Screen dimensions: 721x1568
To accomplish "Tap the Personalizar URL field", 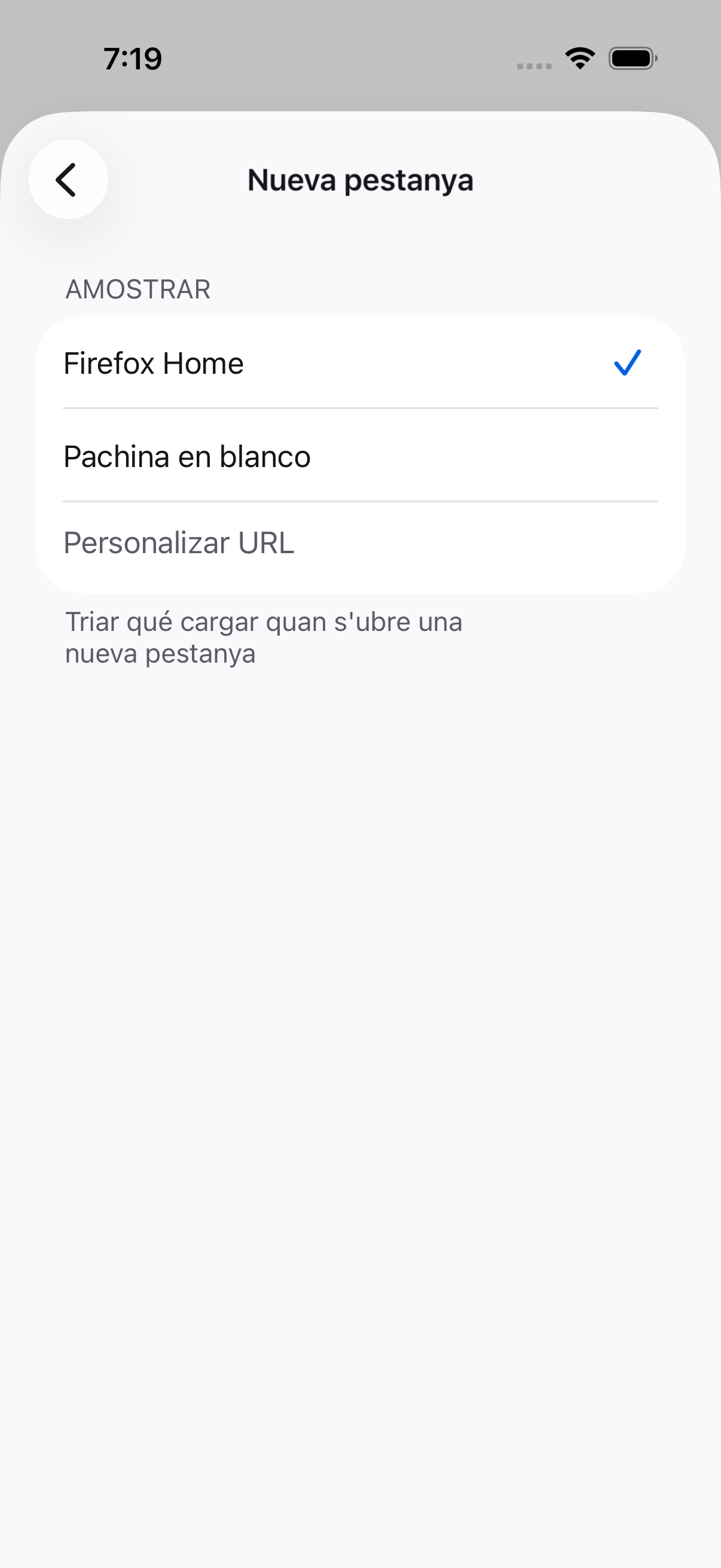I will 360,543.
